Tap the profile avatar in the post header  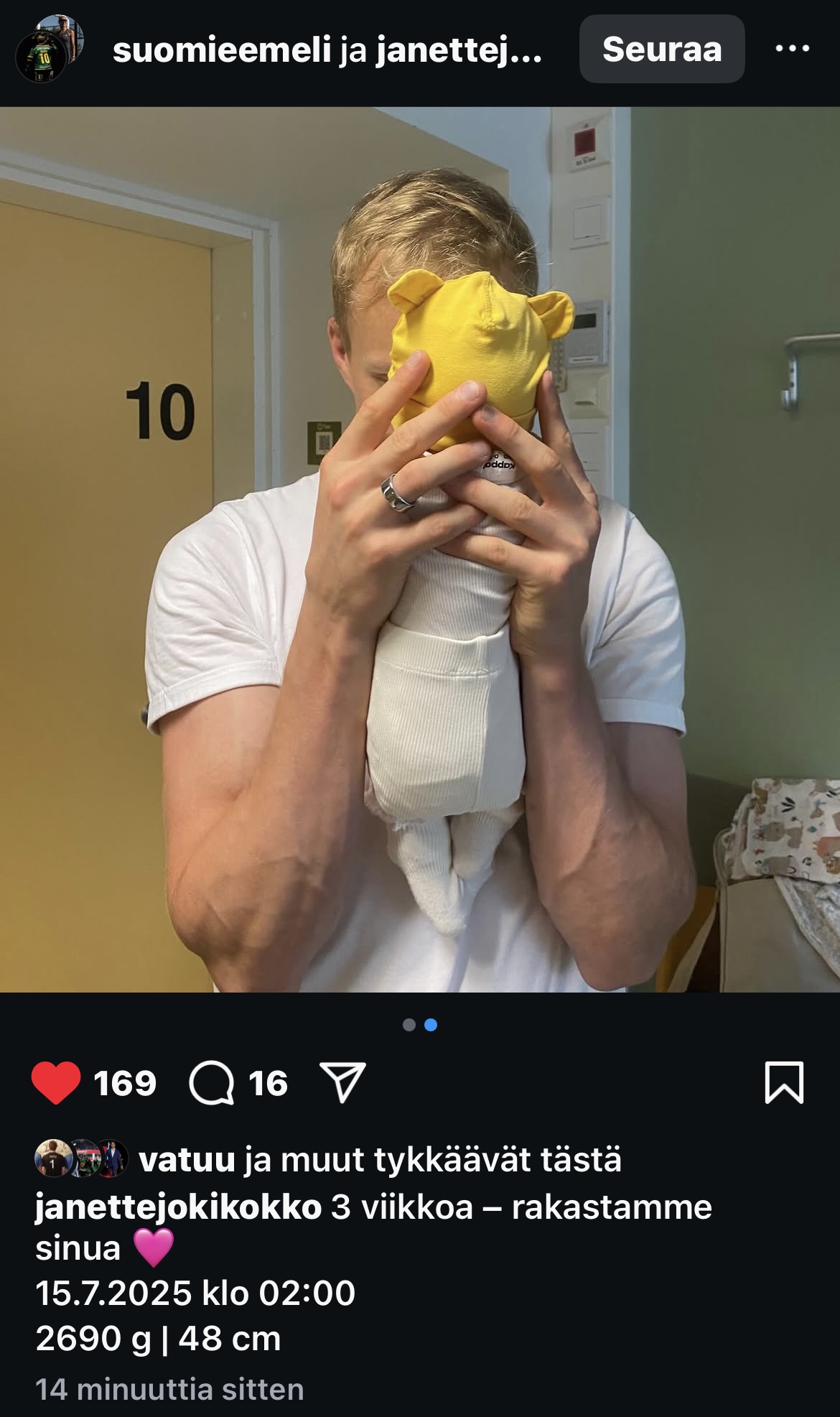tap(50, 49)
